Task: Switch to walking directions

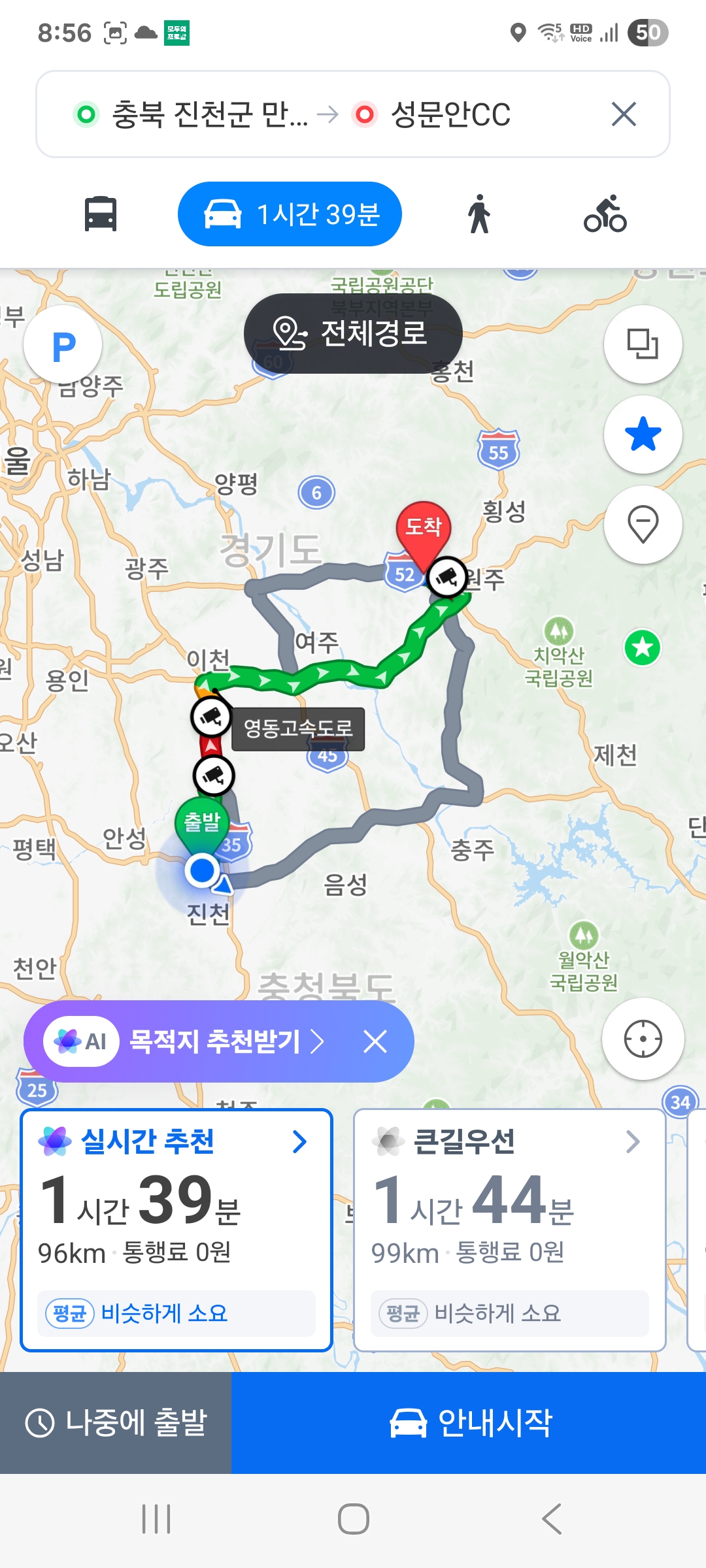Action: tap(479, 214)
